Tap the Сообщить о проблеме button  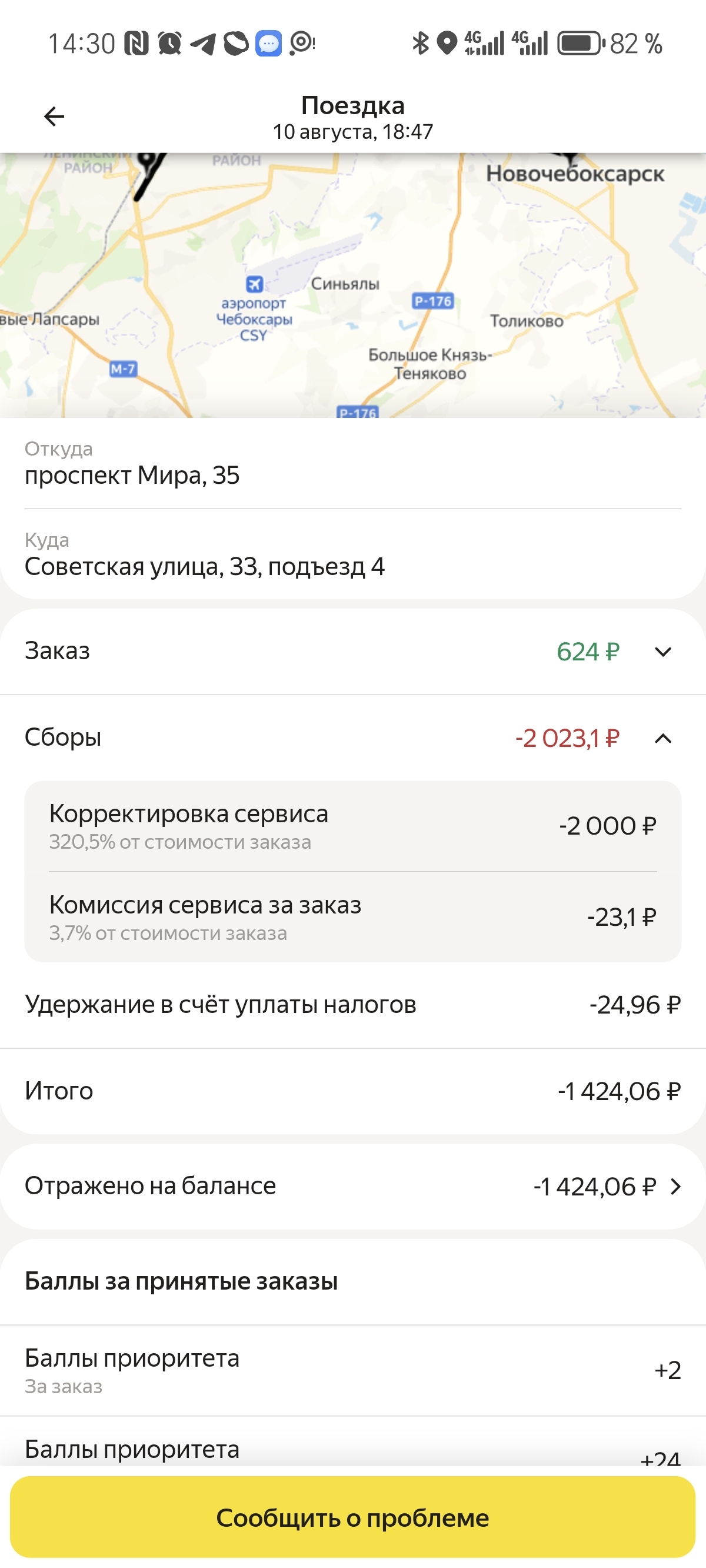coord(353,1517)
